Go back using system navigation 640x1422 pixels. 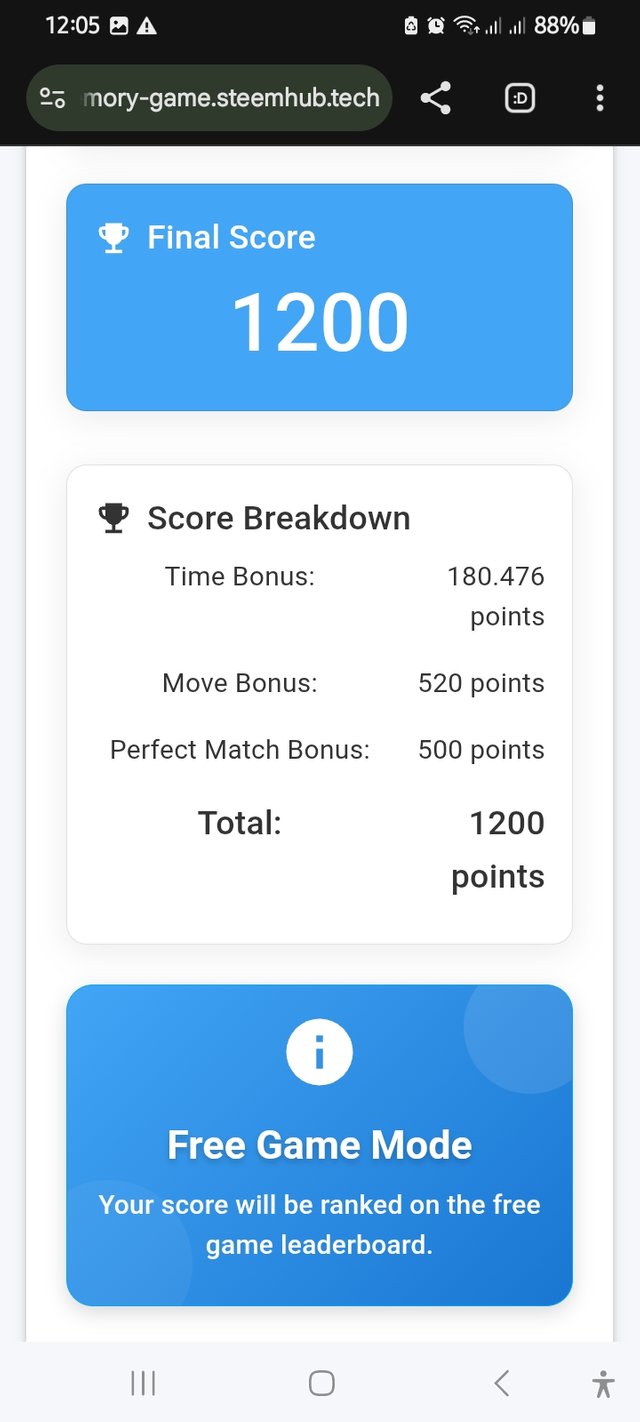click(501, 1383)
